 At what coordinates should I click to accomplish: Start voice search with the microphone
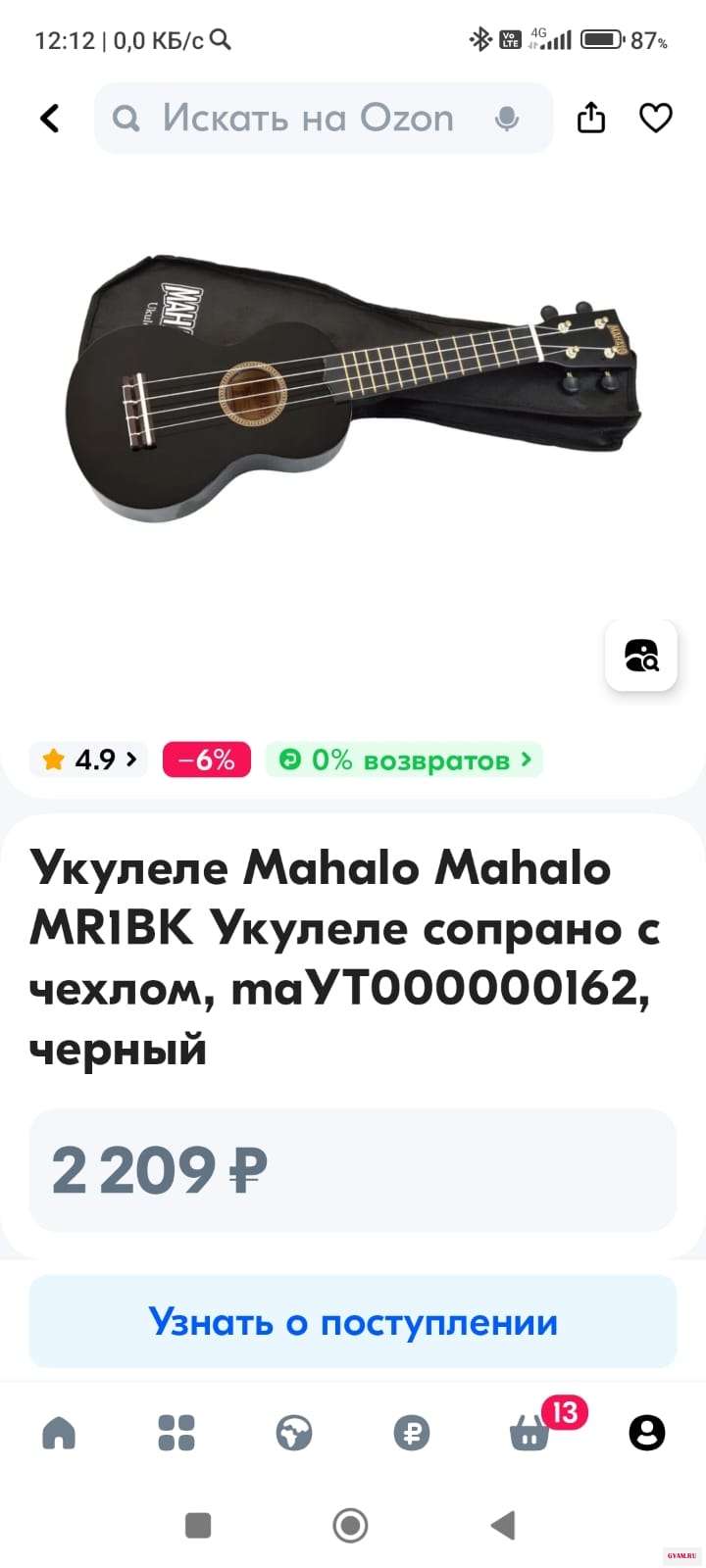(507, 119)
